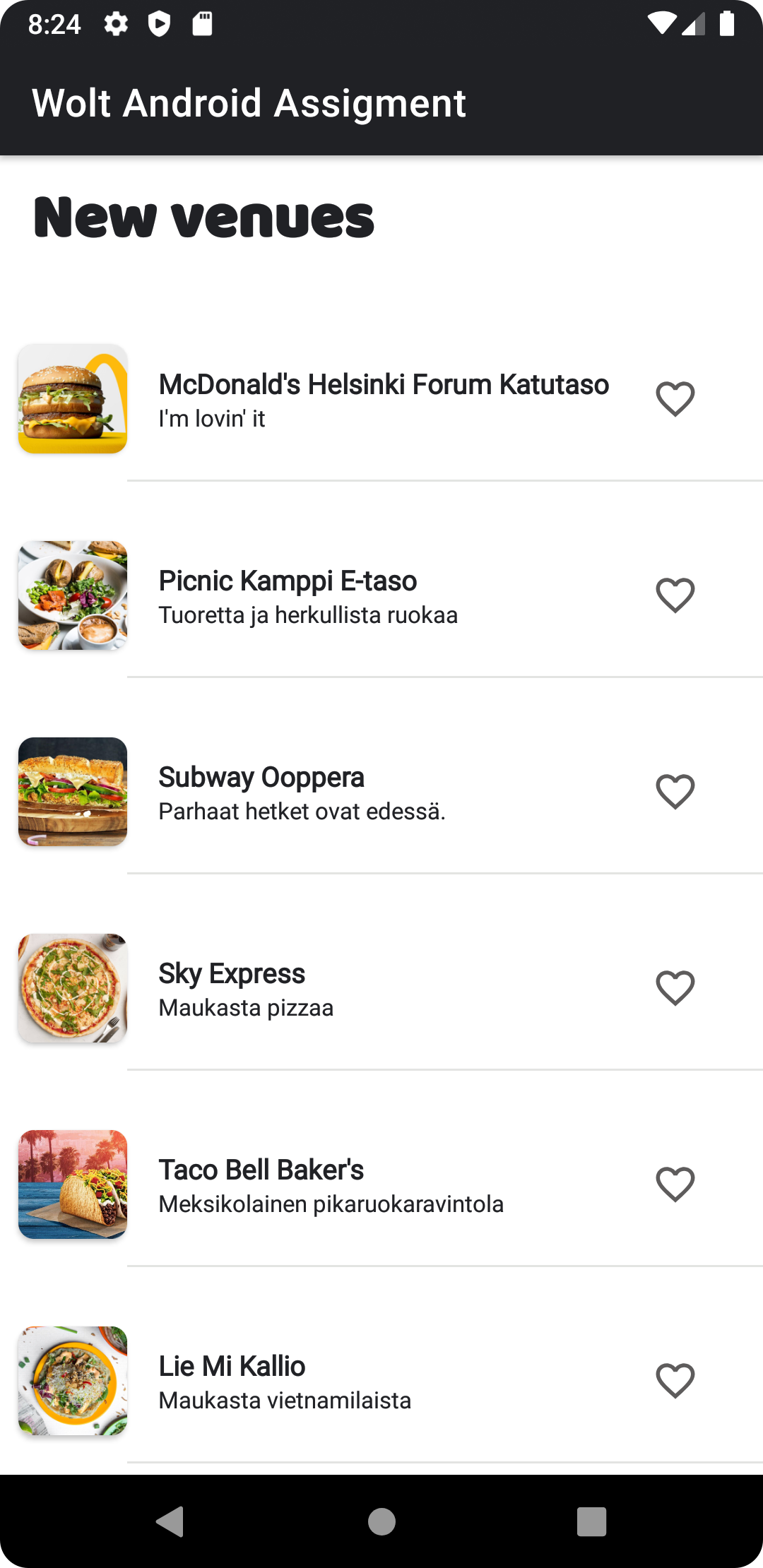
Task: Mark Subway Ooppera as a favorite
Action: coord(675,792)
